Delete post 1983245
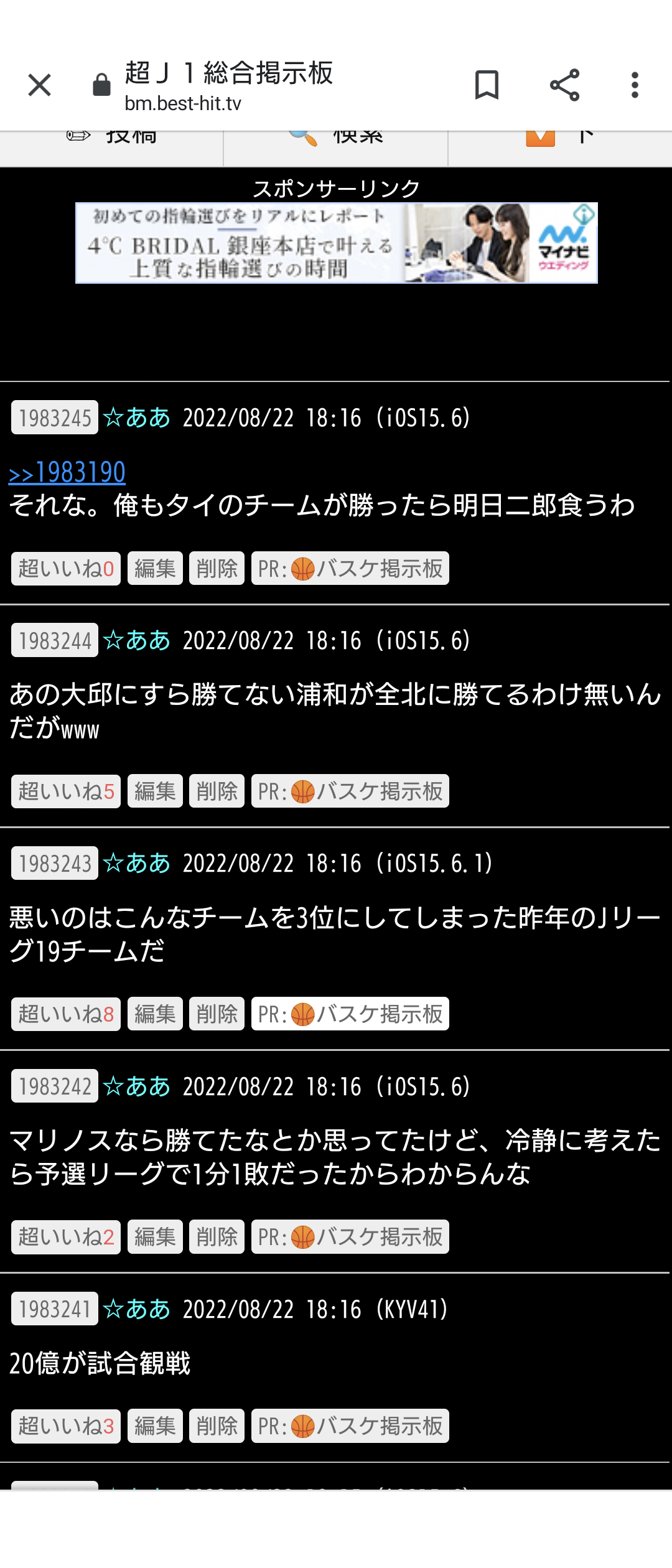672x1568 pixels. (217, 568)
